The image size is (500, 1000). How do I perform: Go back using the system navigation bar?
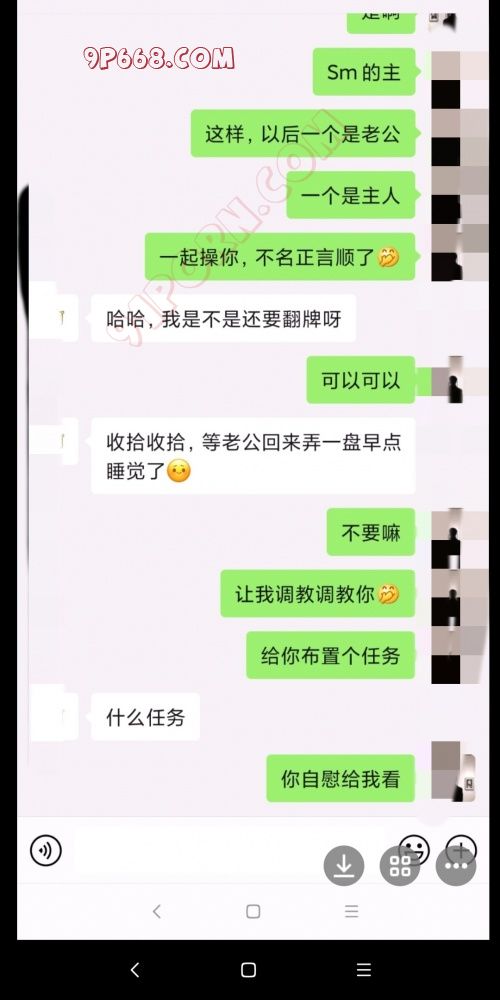click(135, 970)
